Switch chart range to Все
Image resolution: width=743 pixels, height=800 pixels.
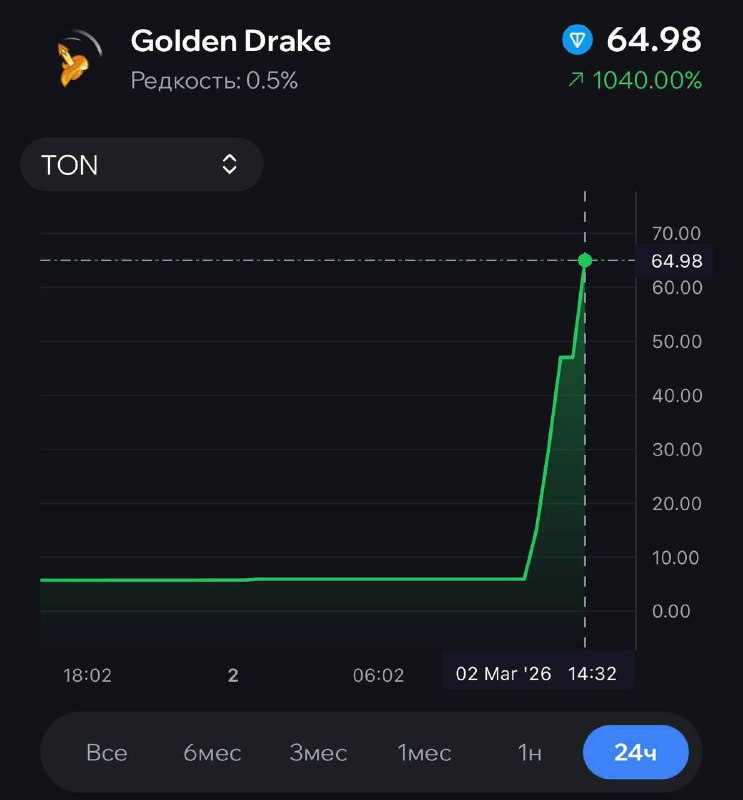click(106, 752)
